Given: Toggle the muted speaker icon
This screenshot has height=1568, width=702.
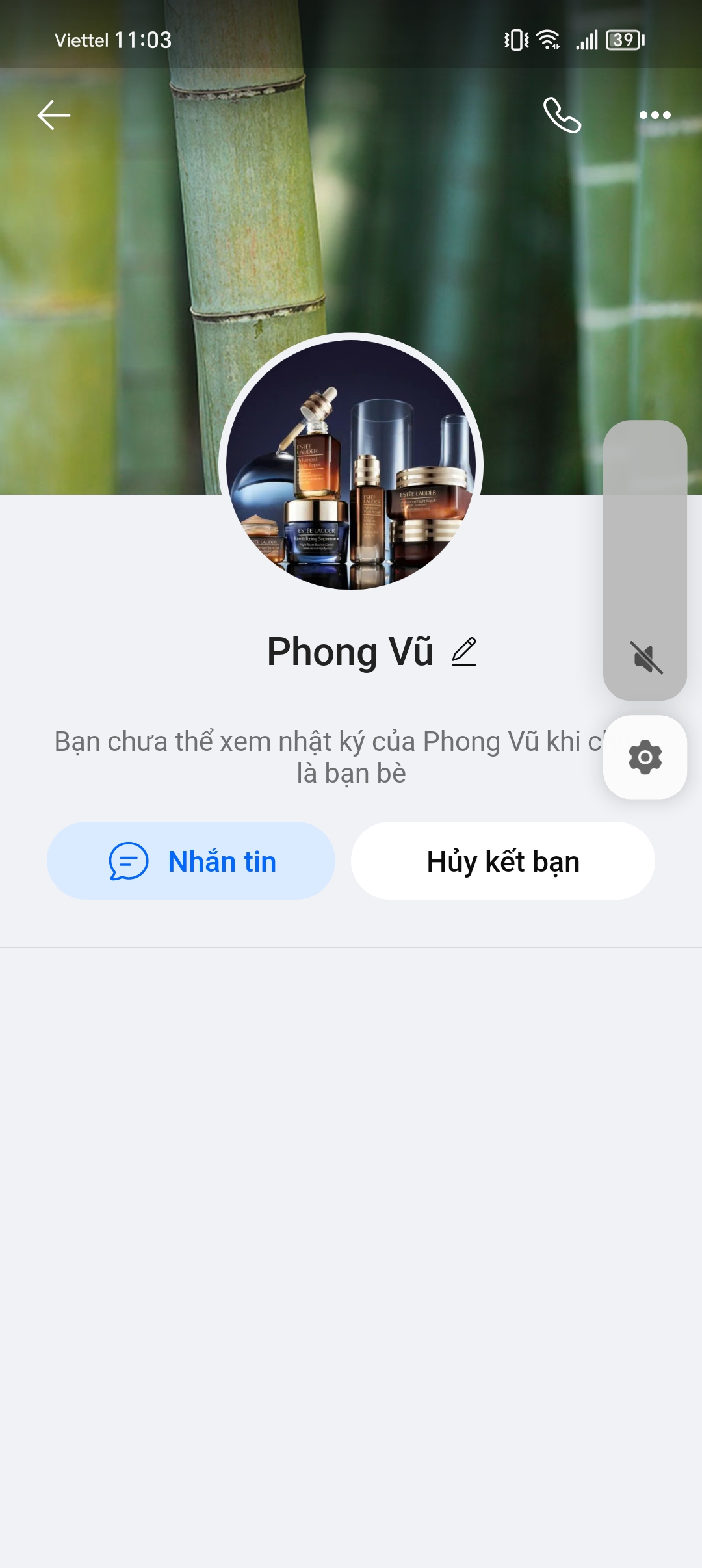Looking at the screenshot, I should click(x=646, y=658).
